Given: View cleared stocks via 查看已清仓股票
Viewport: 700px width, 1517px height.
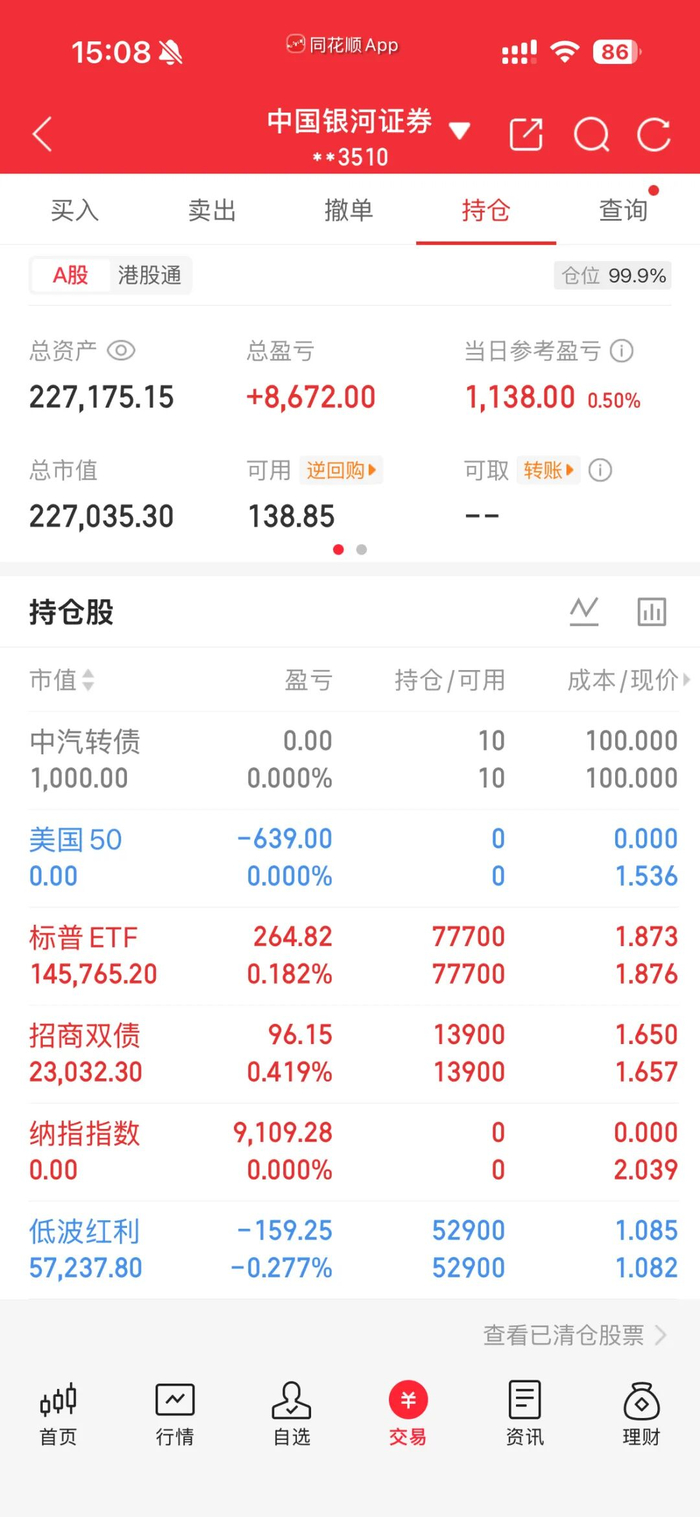Looking at the screenshot, I should pos(575,1335).
